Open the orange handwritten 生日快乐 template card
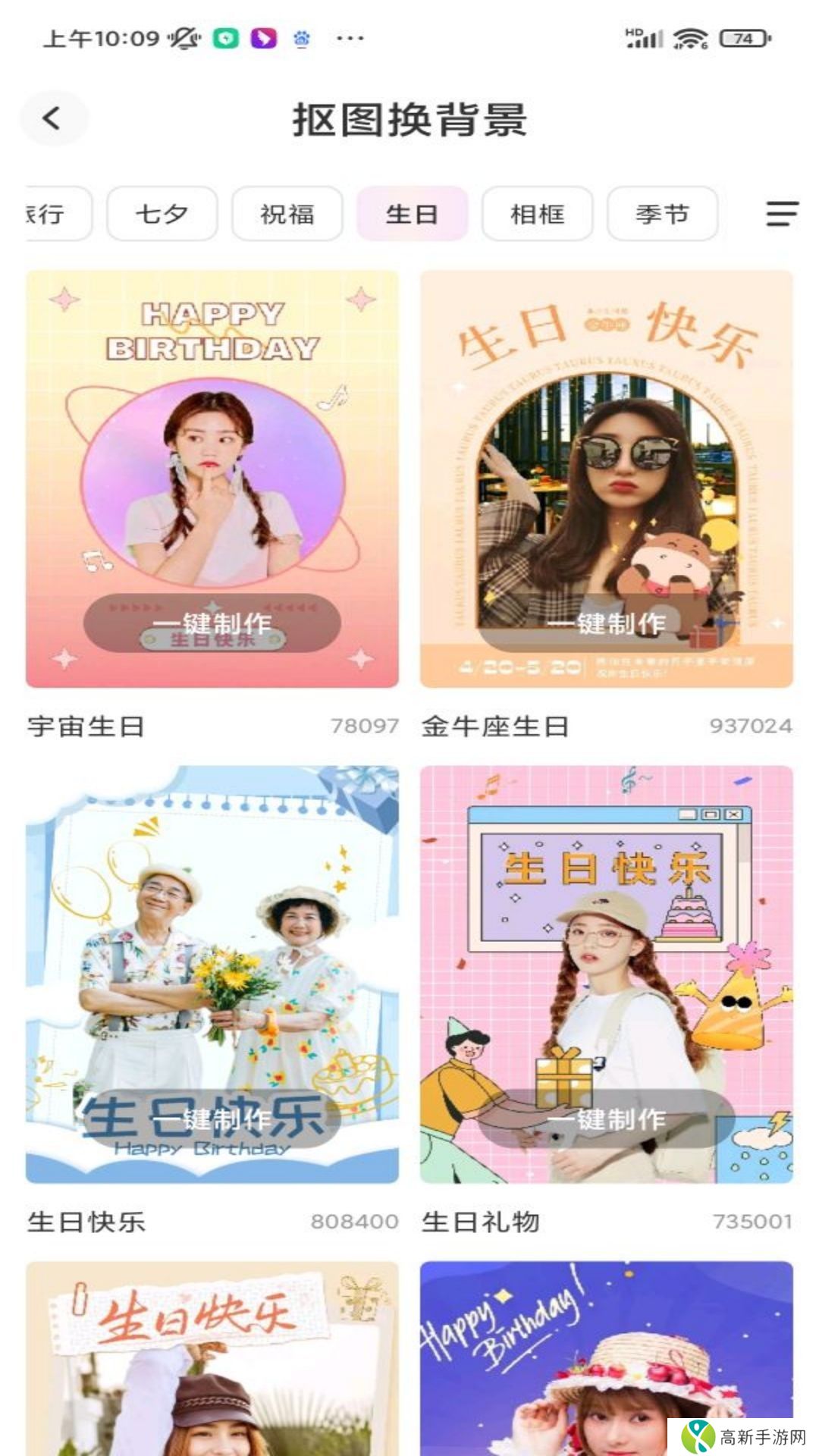Image resolution: width=819 pixels, height=1456 pixels. [212, 1357]
